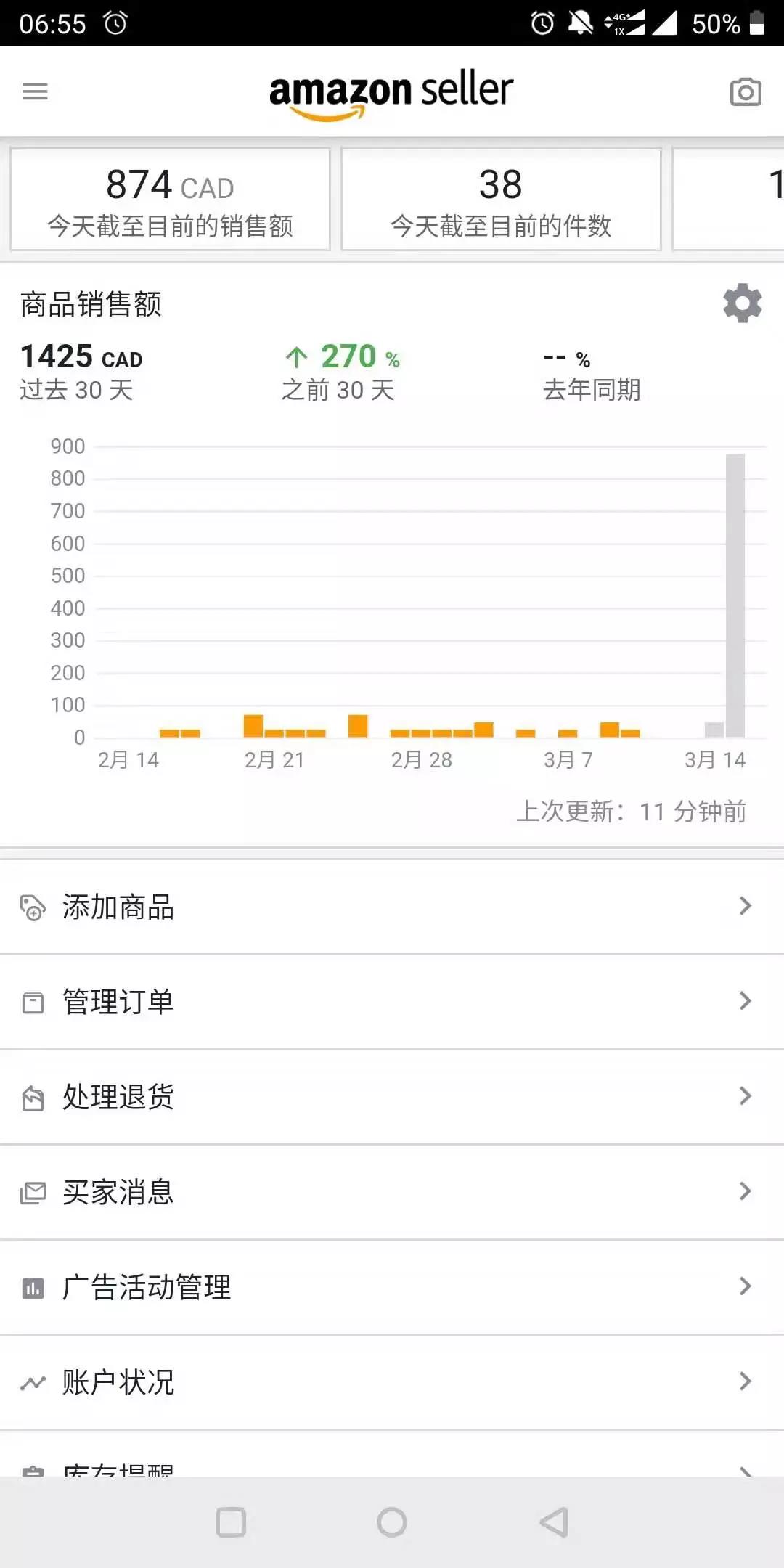Screen dimensions: 784x1568
Task: Select the 处理退货 returns box icon
Action: coord(32,1097)
